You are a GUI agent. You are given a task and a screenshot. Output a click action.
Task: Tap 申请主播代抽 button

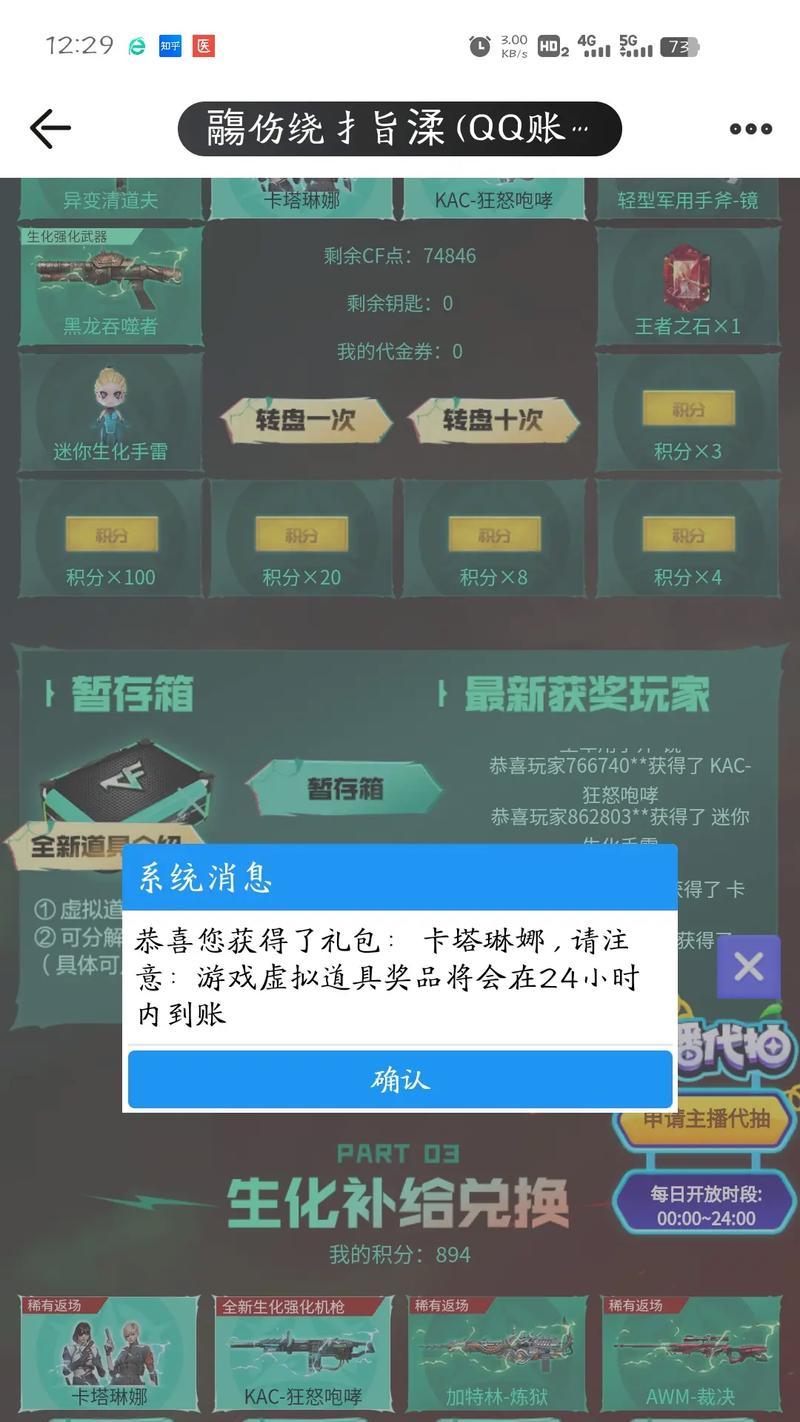[x=706, y=1118]
